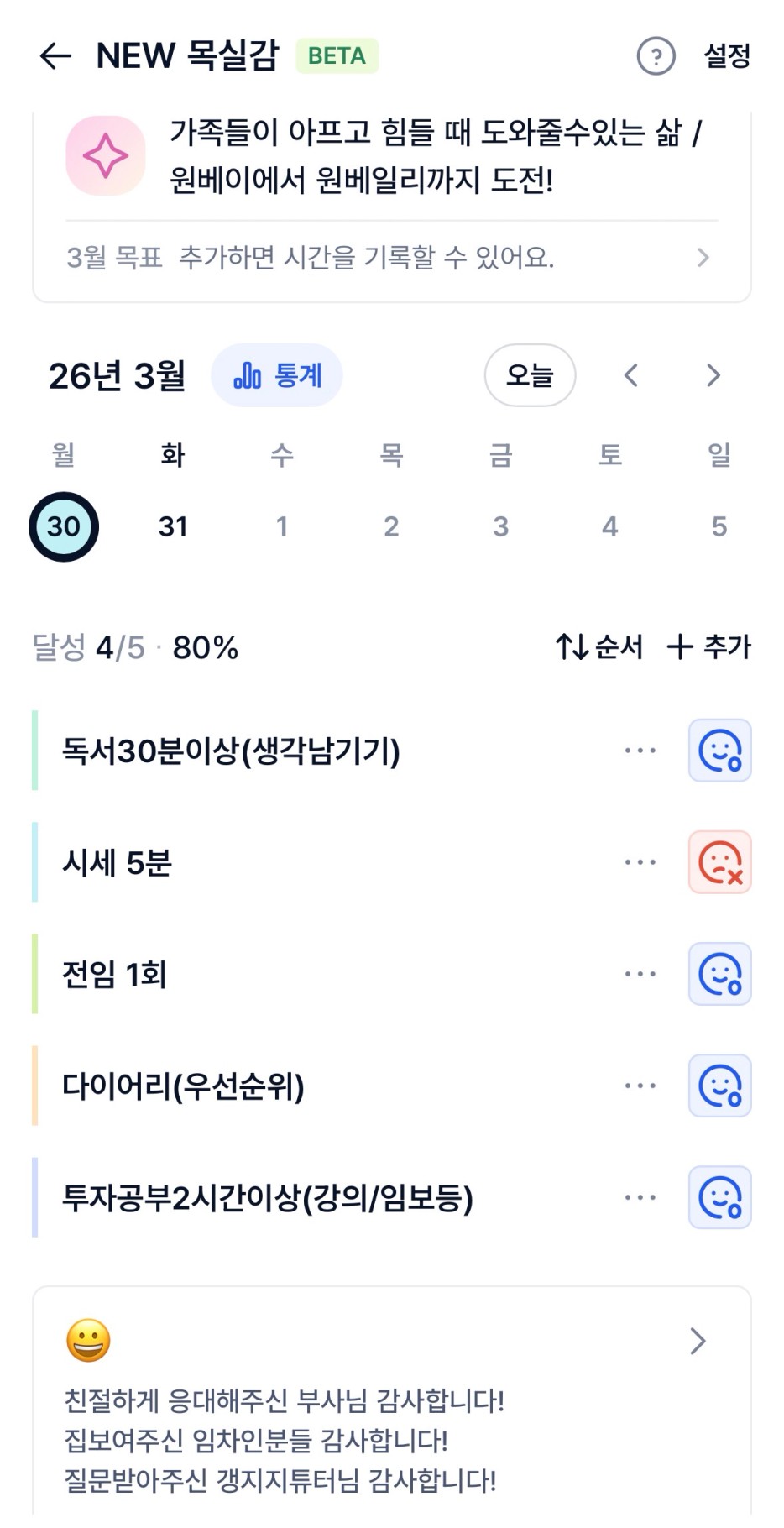
Task: Open more options for 전임 1회
Action: (x=640, y=974)
